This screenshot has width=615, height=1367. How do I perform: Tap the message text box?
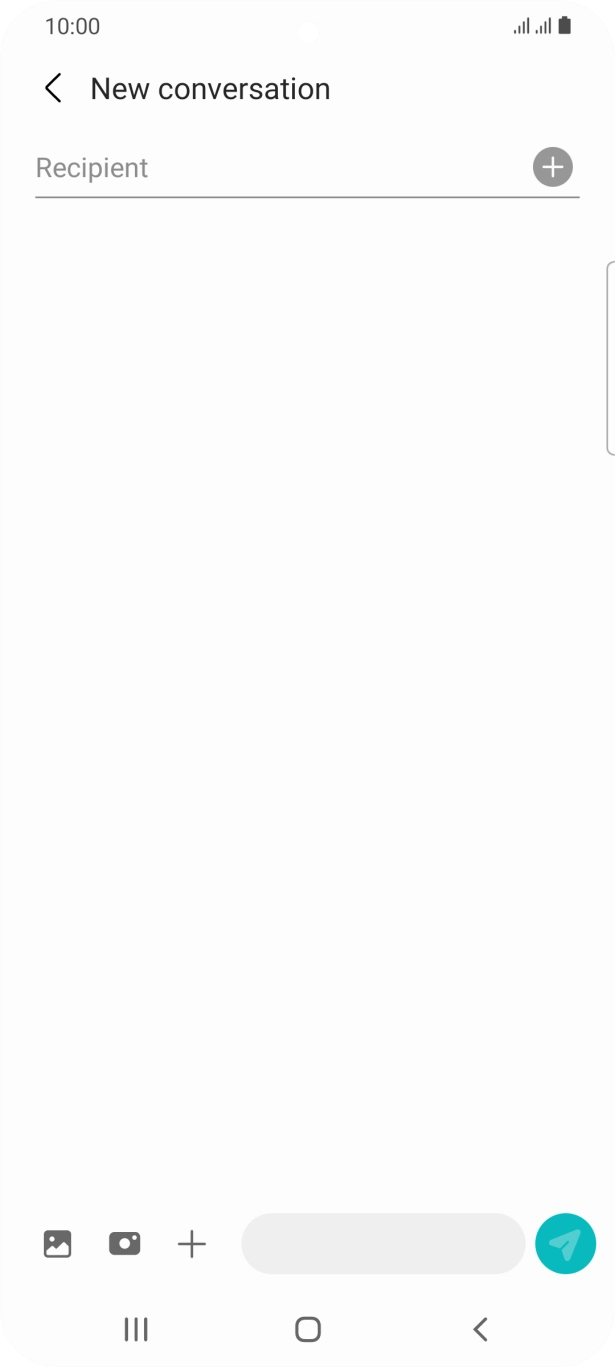tap(383, 1244)
